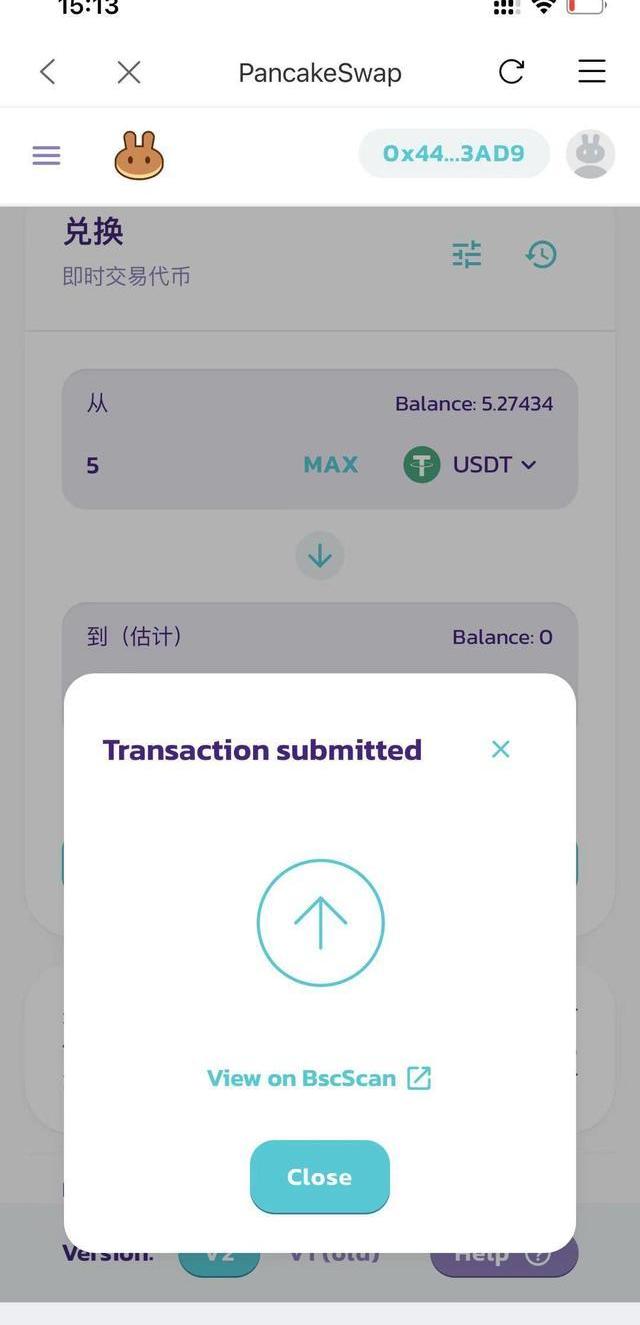Close the PancakeSwap browser page
640x1325 pixels.
click(x=129, y=72)
